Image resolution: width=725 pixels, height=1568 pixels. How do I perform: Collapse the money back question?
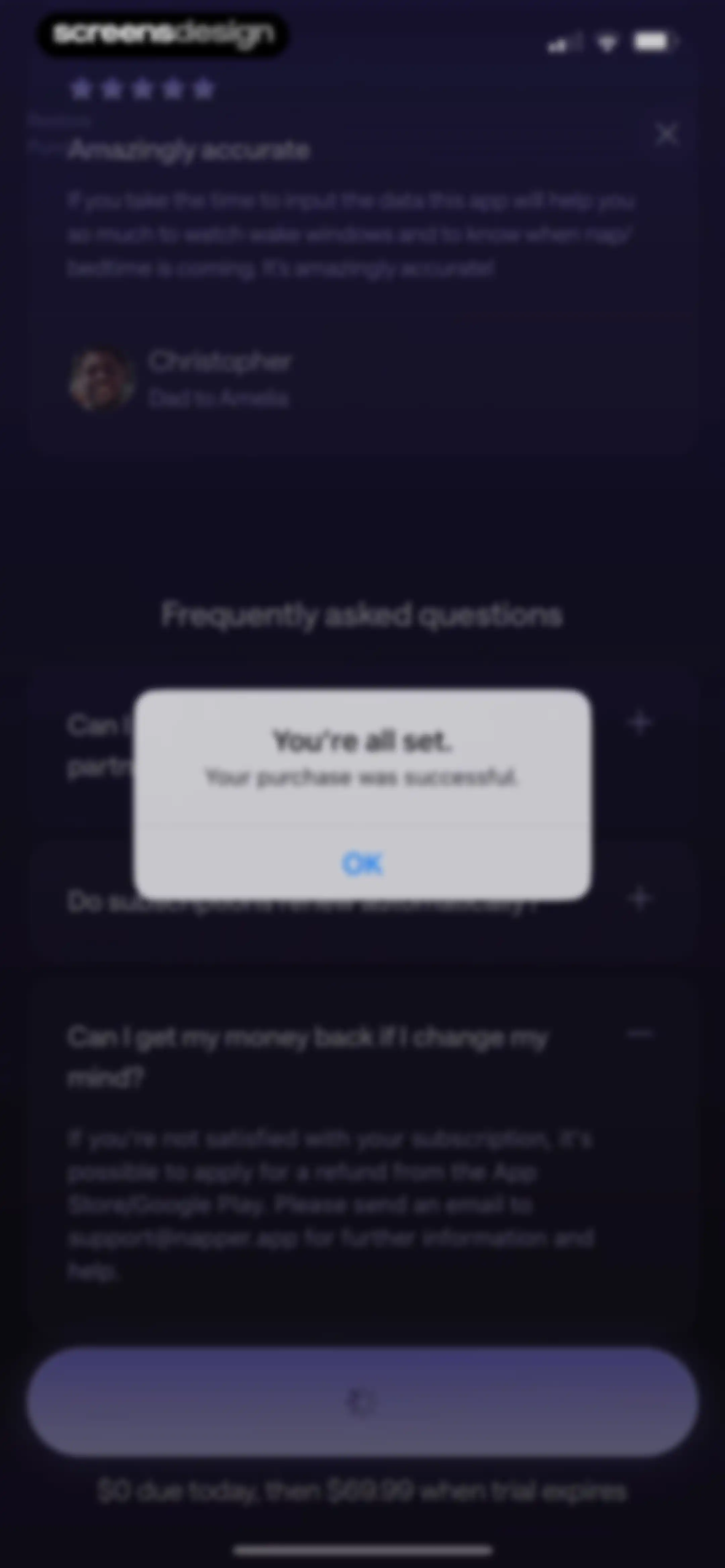click(x=640, y=1033)
